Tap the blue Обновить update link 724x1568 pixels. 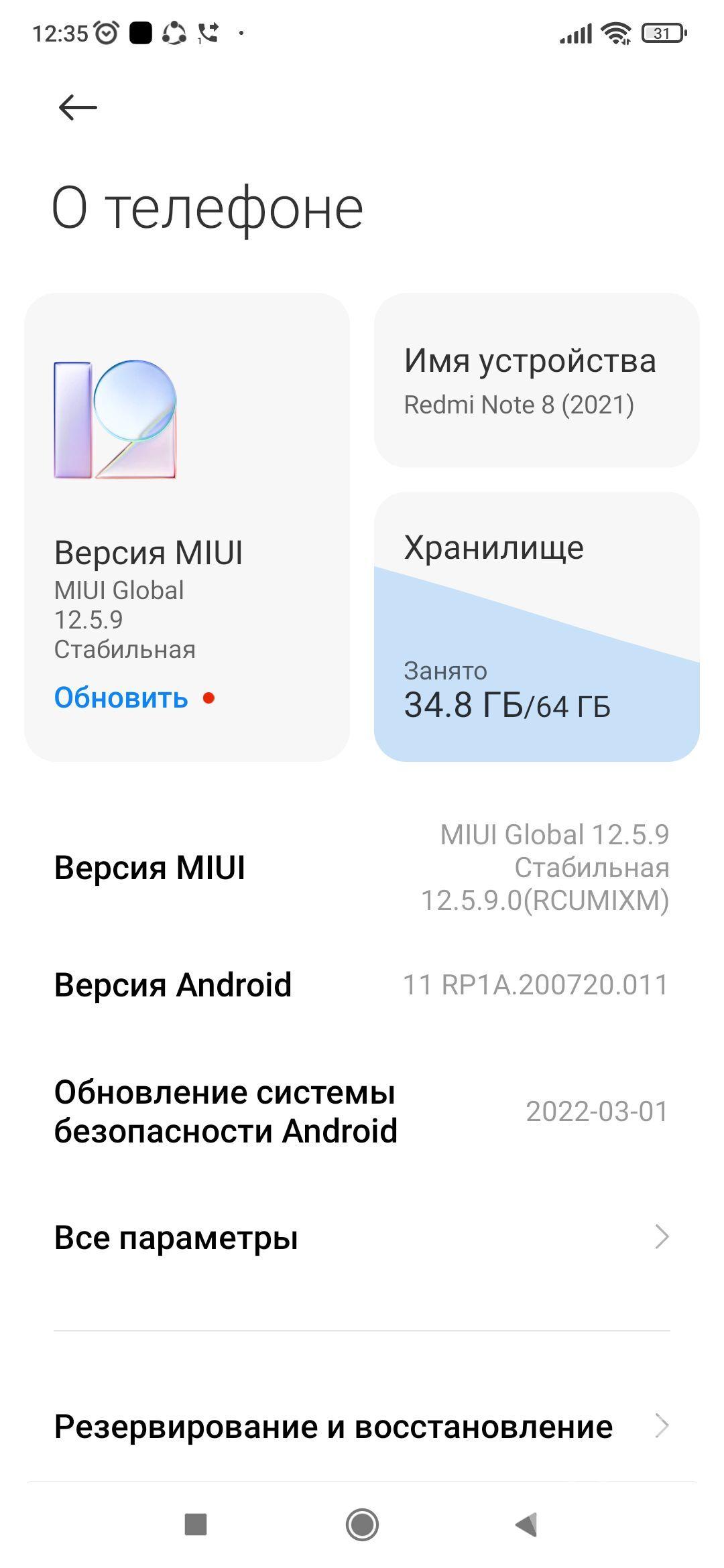point(121,698)
